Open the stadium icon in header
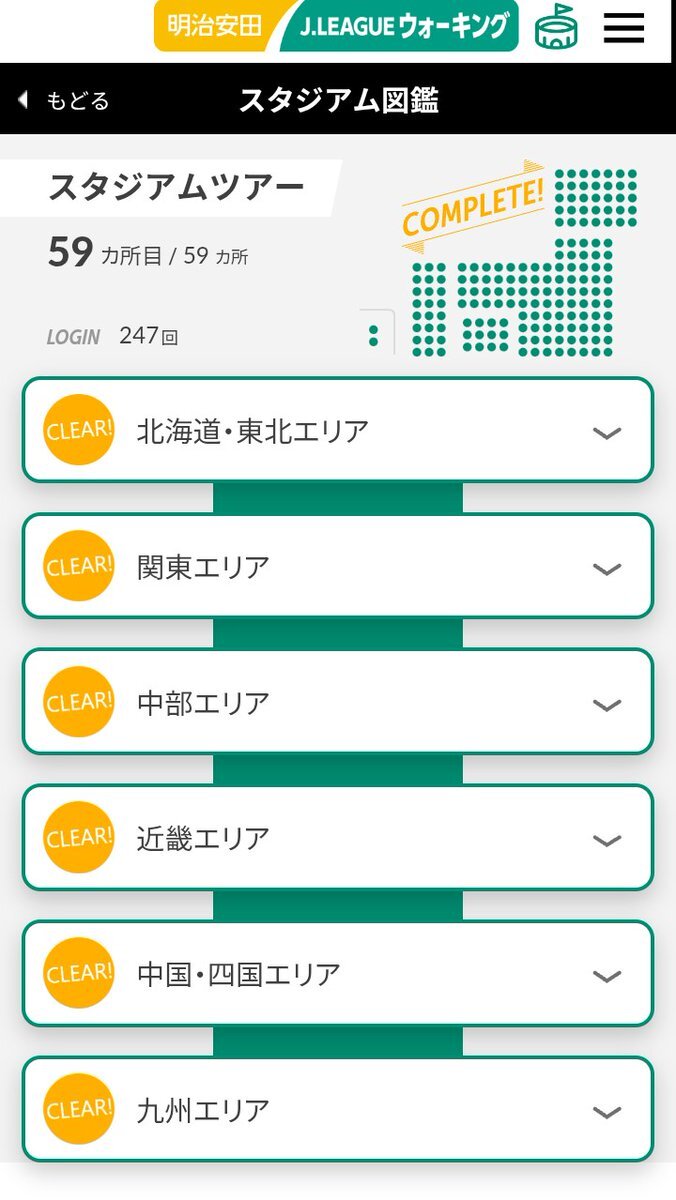 (556, 27)
